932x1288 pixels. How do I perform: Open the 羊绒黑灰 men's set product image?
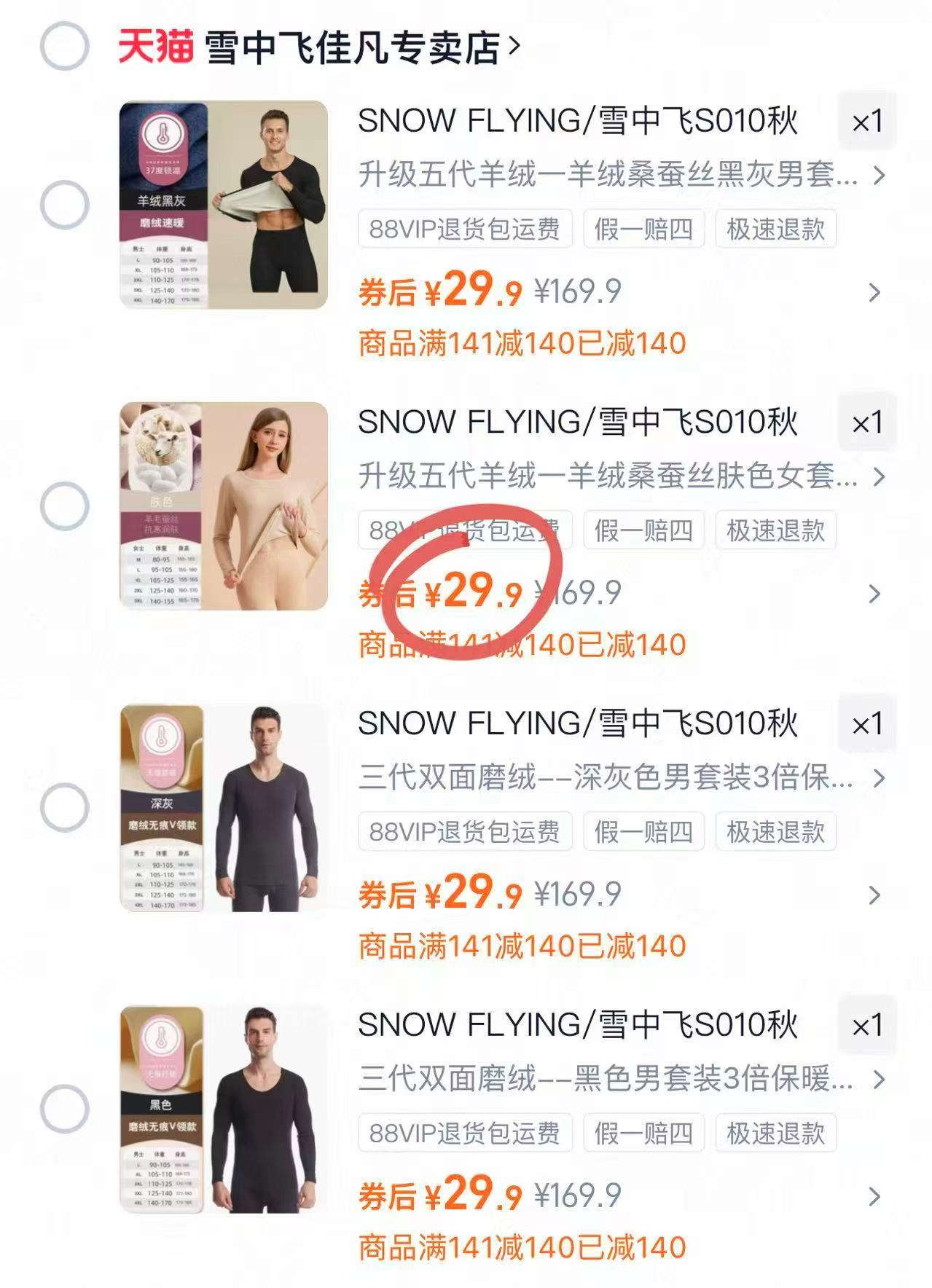[x=224, y=205]
